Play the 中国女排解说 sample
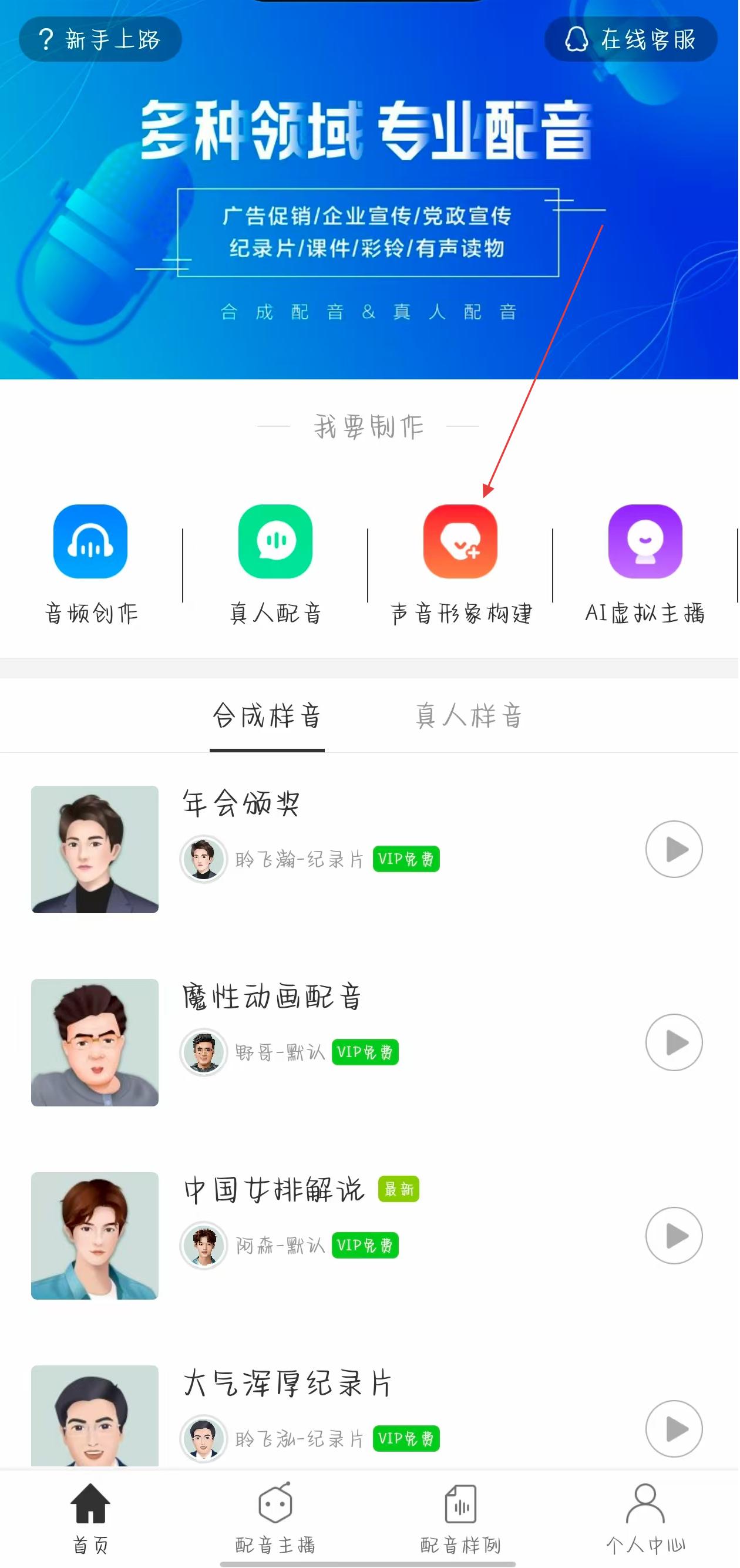This screenshot has height=1568, width=740. 674,1236
